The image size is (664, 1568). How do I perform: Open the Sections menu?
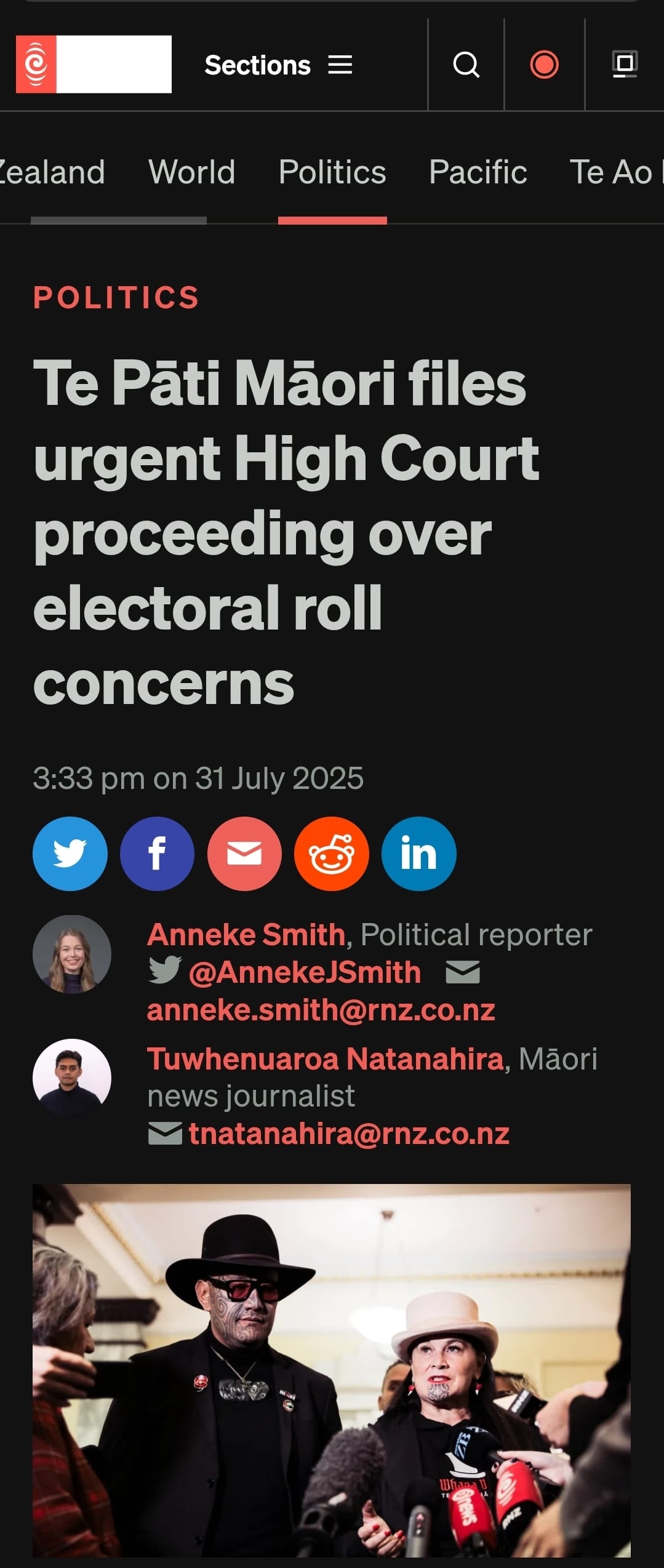(278, 65)
